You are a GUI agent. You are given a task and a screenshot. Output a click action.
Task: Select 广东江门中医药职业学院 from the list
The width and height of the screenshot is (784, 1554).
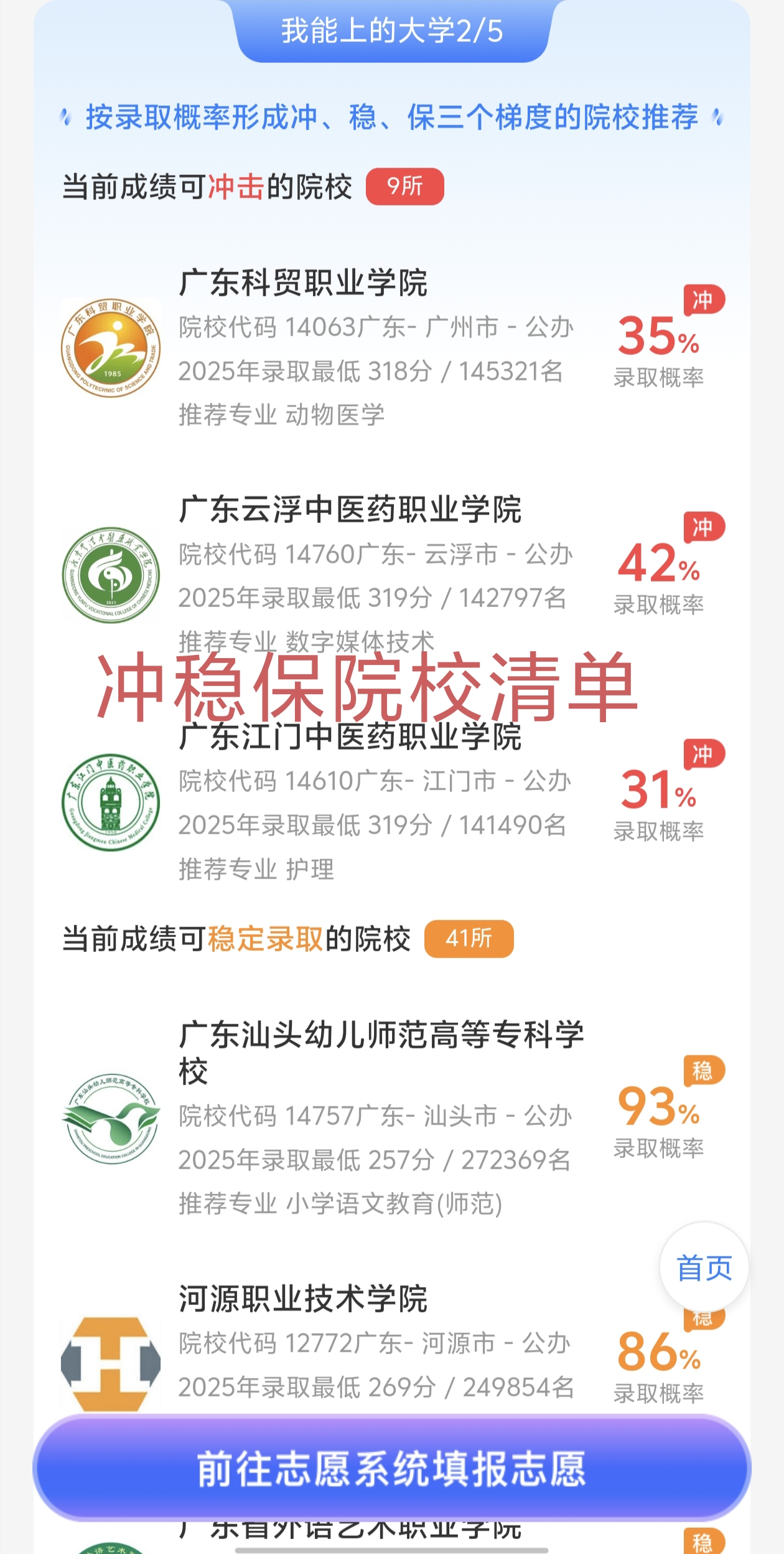[350, 737]
